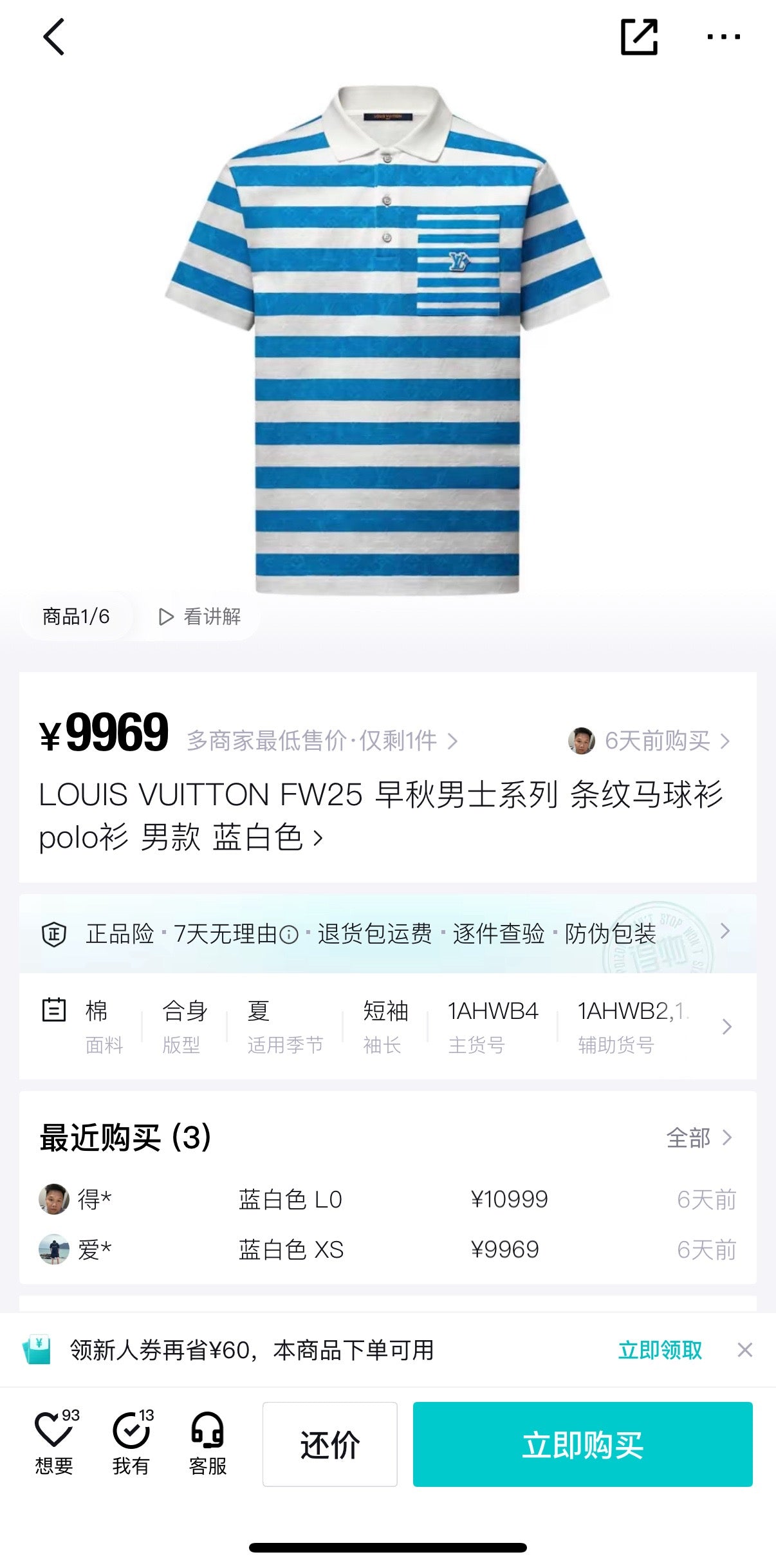
Task: Open the three-dot overflow menu
Action: 723,37
